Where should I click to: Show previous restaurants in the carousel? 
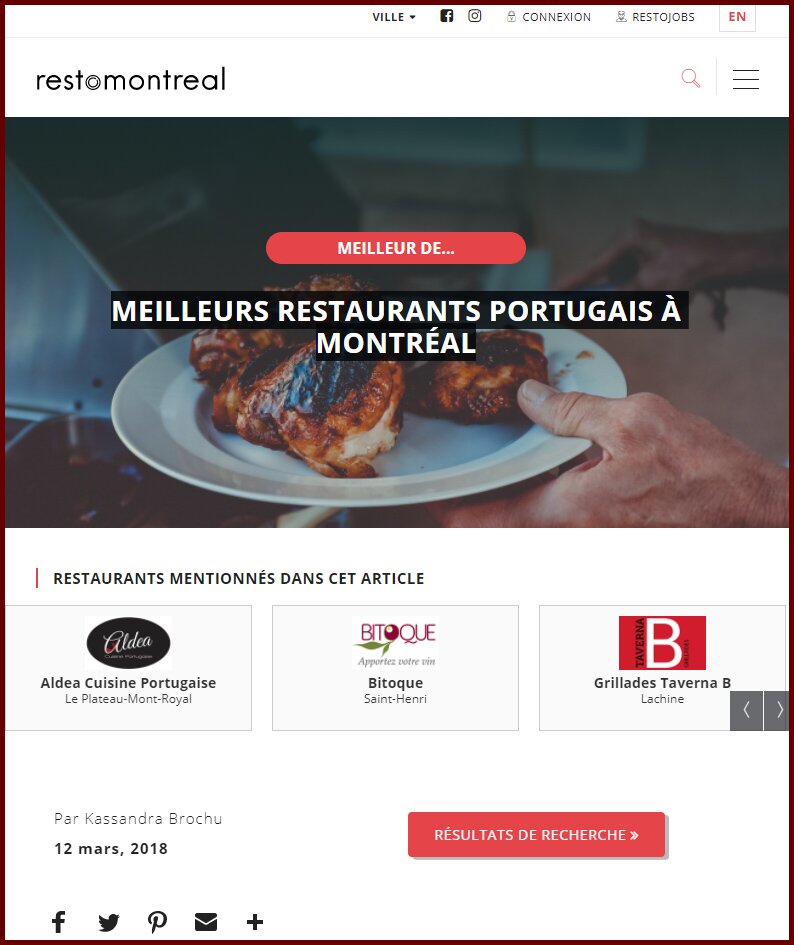pos(746,711)
